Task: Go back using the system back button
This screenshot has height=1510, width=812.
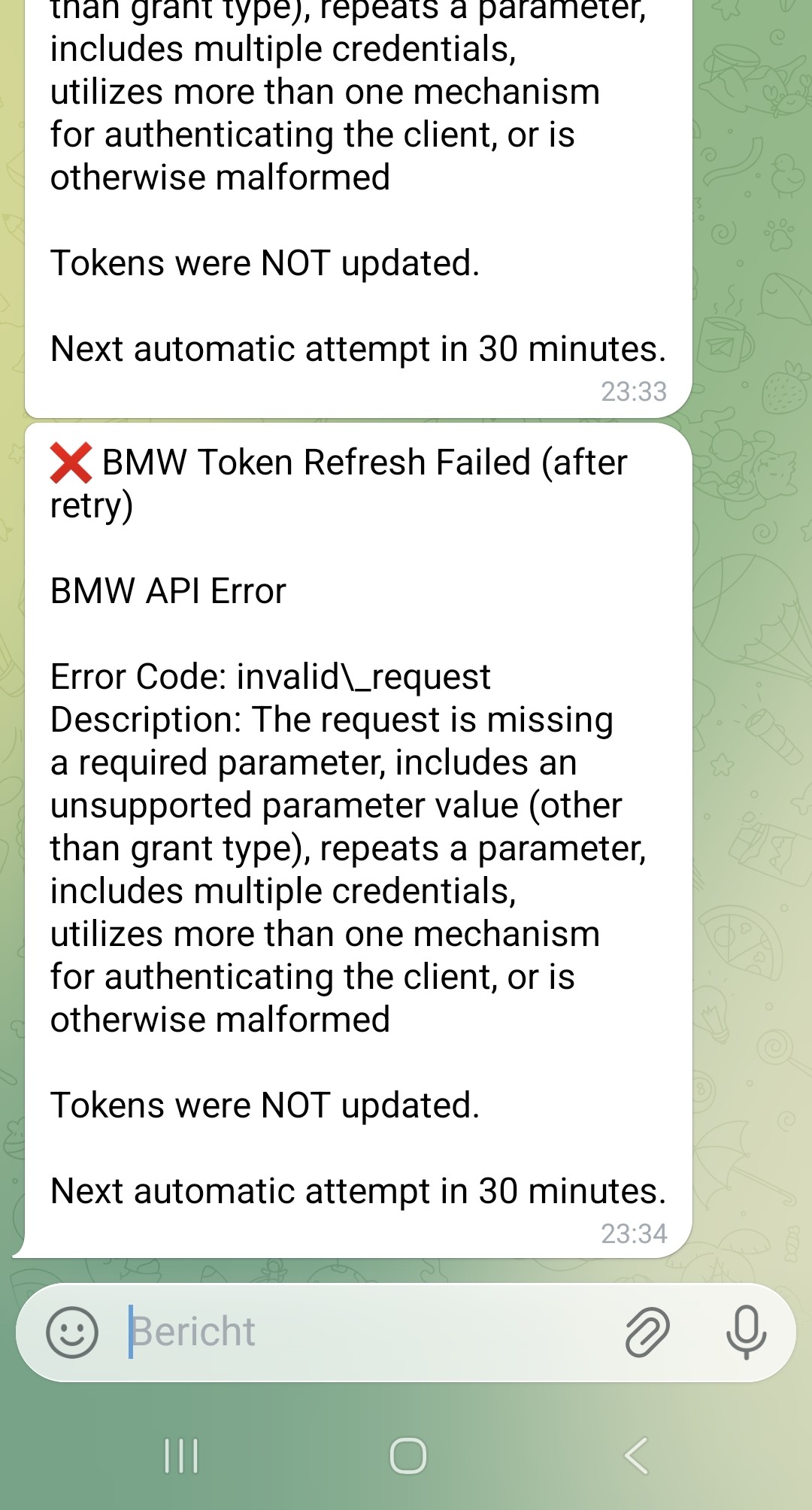Action: pos(636,1455)
